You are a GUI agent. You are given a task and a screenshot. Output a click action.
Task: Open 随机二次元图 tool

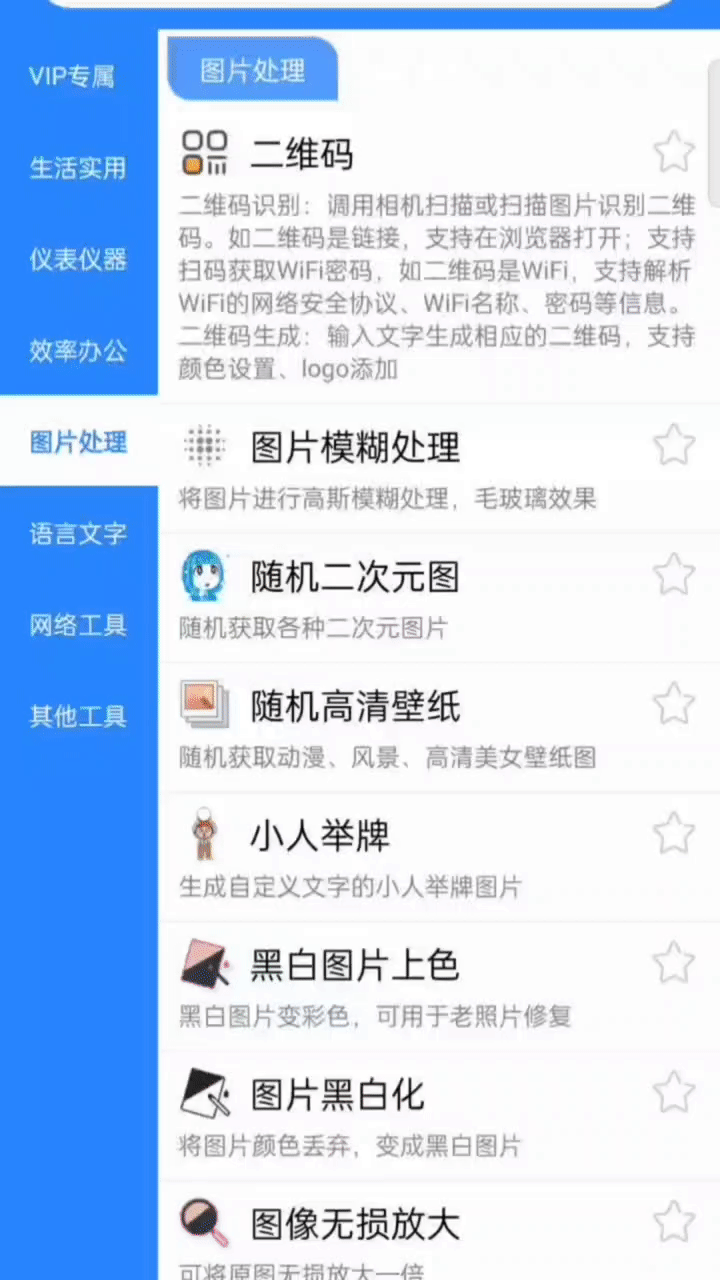click(x=355, y=577)
